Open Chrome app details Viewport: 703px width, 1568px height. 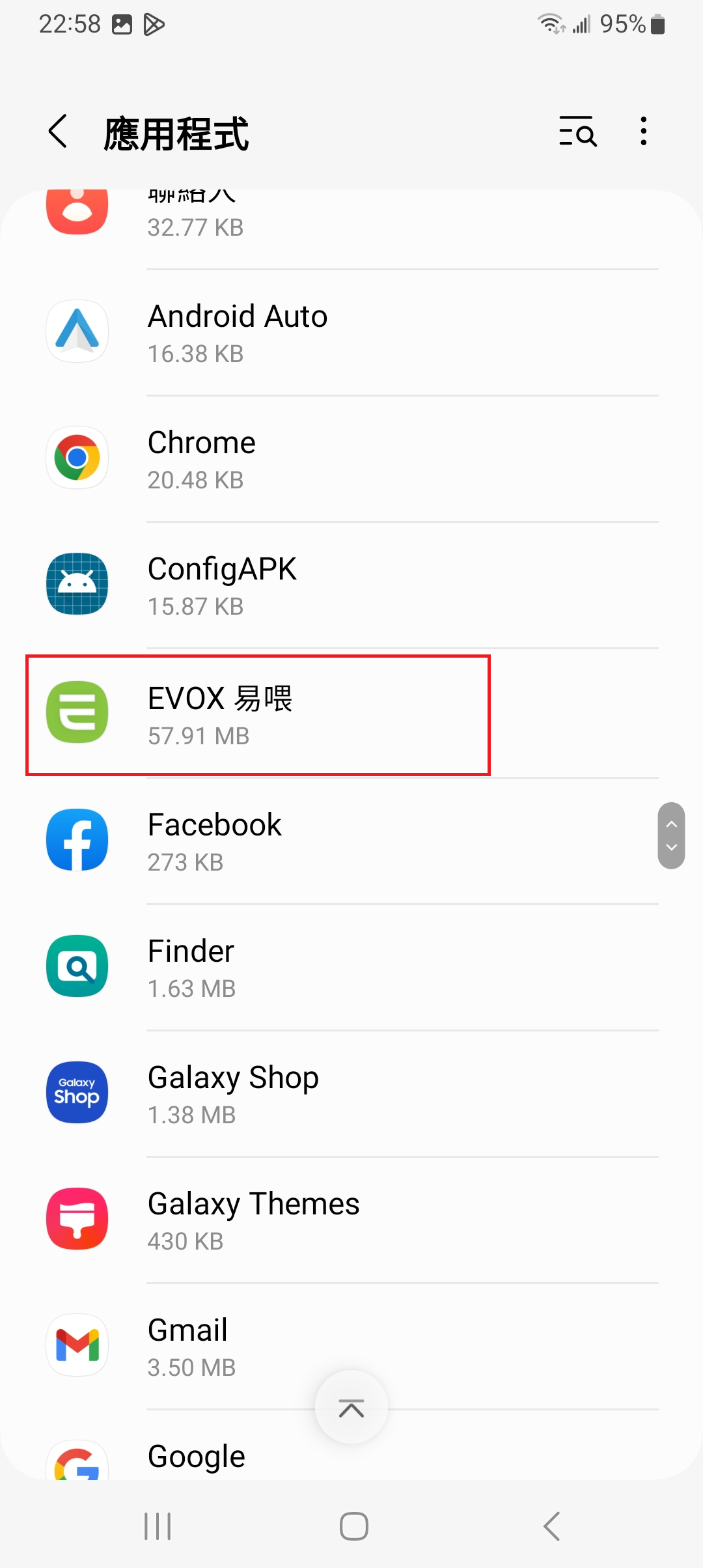coord(351,459)
